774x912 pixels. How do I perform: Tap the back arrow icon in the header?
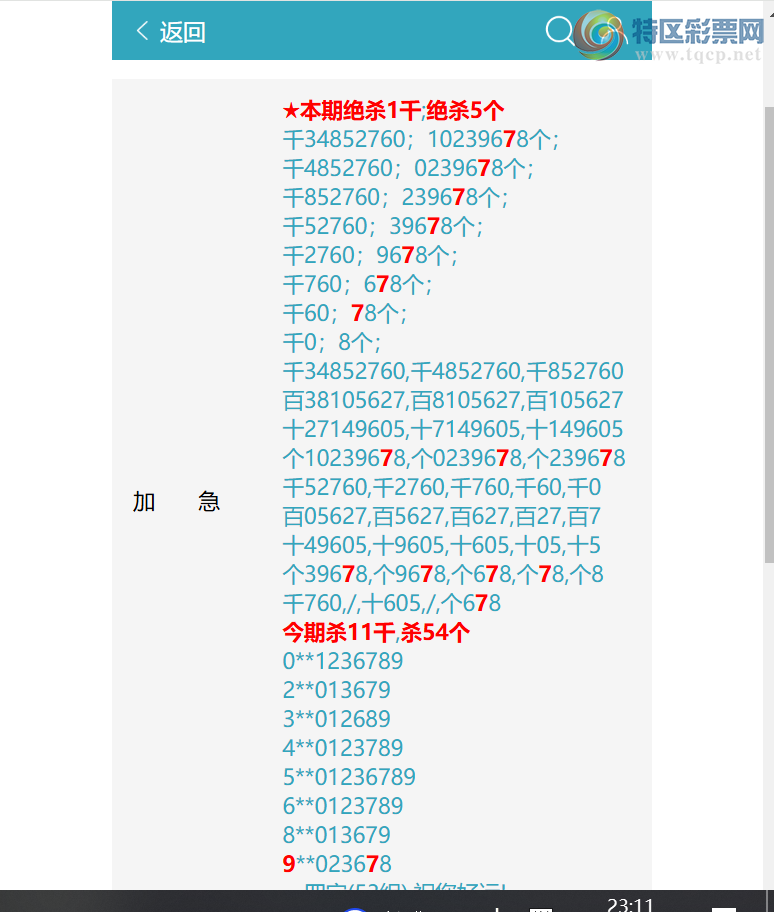coord(141,31)
